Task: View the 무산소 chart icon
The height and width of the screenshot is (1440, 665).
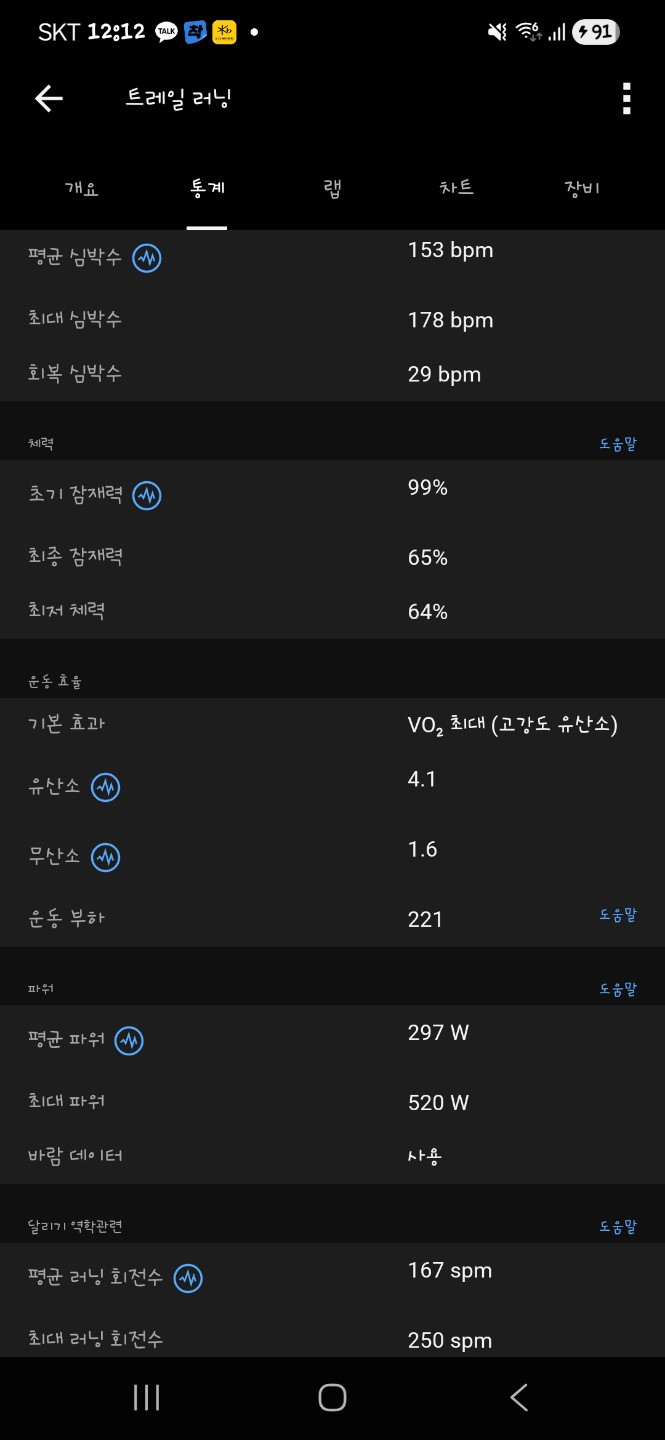Action: click(106, 857)
